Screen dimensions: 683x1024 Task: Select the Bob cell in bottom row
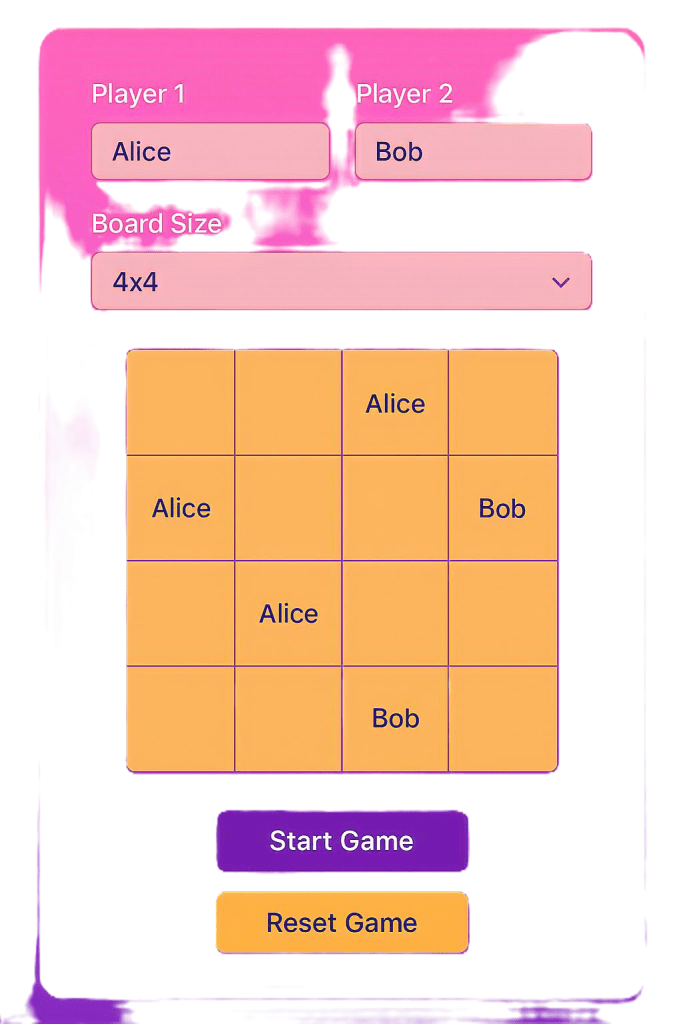pos(395,718)
